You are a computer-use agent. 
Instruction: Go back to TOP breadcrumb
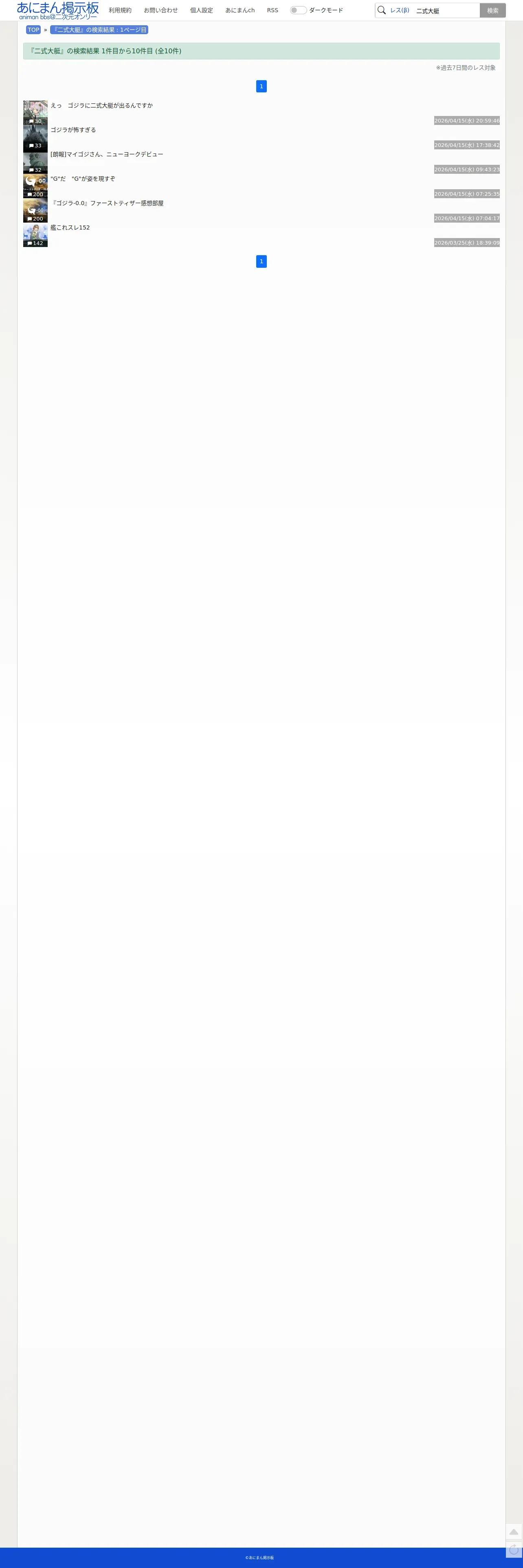coord(33,30)
